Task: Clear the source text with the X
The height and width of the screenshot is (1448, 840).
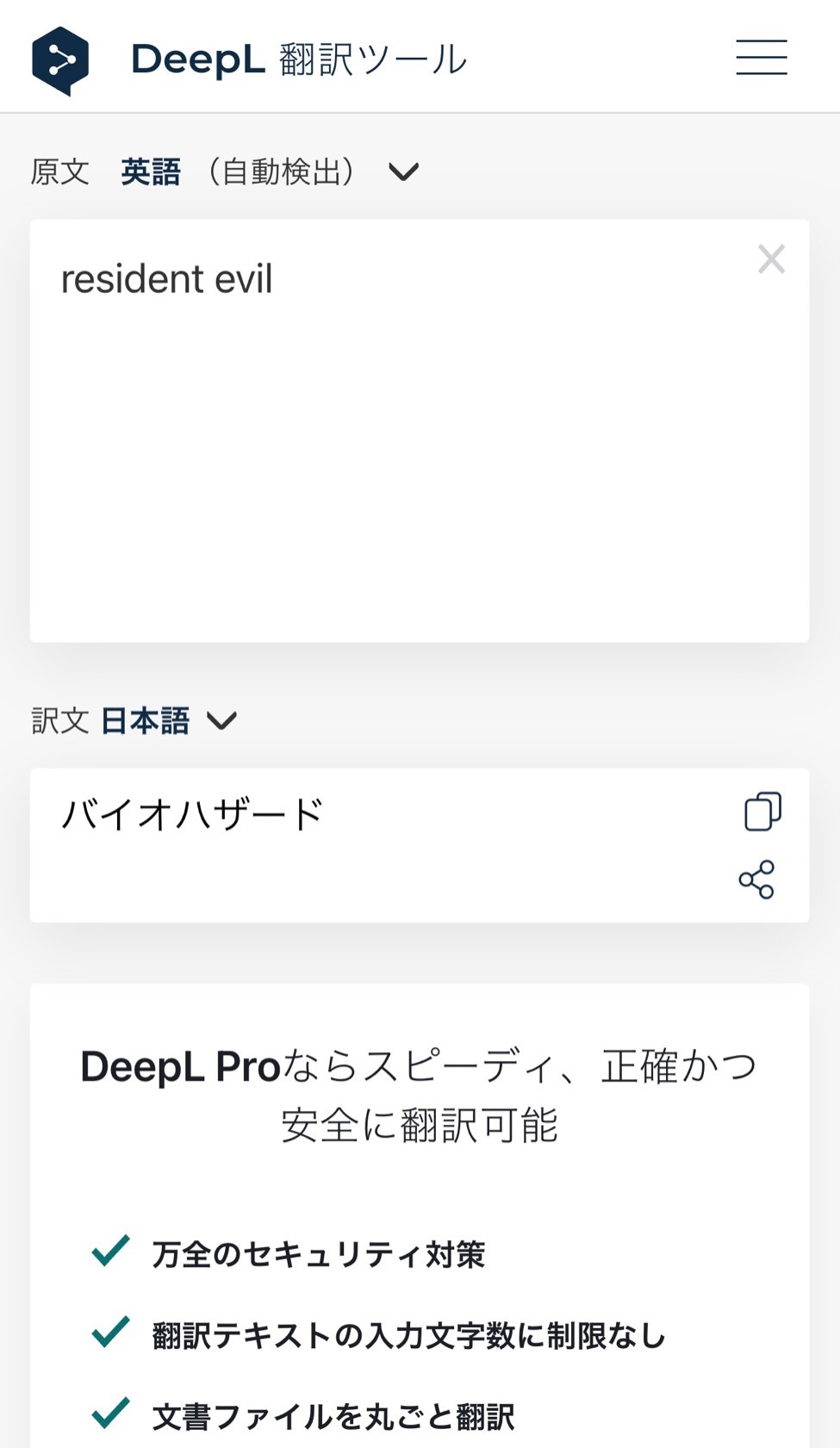Action: tap(771, 259)
